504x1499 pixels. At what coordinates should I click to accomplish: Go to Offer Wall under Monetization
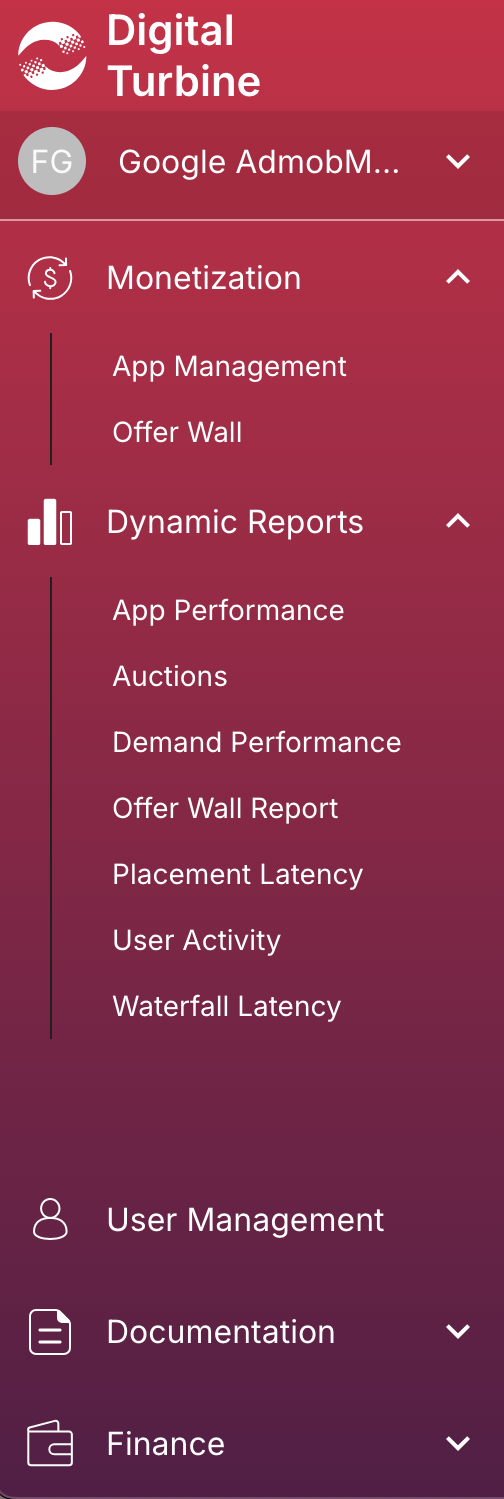coord(177,432)
